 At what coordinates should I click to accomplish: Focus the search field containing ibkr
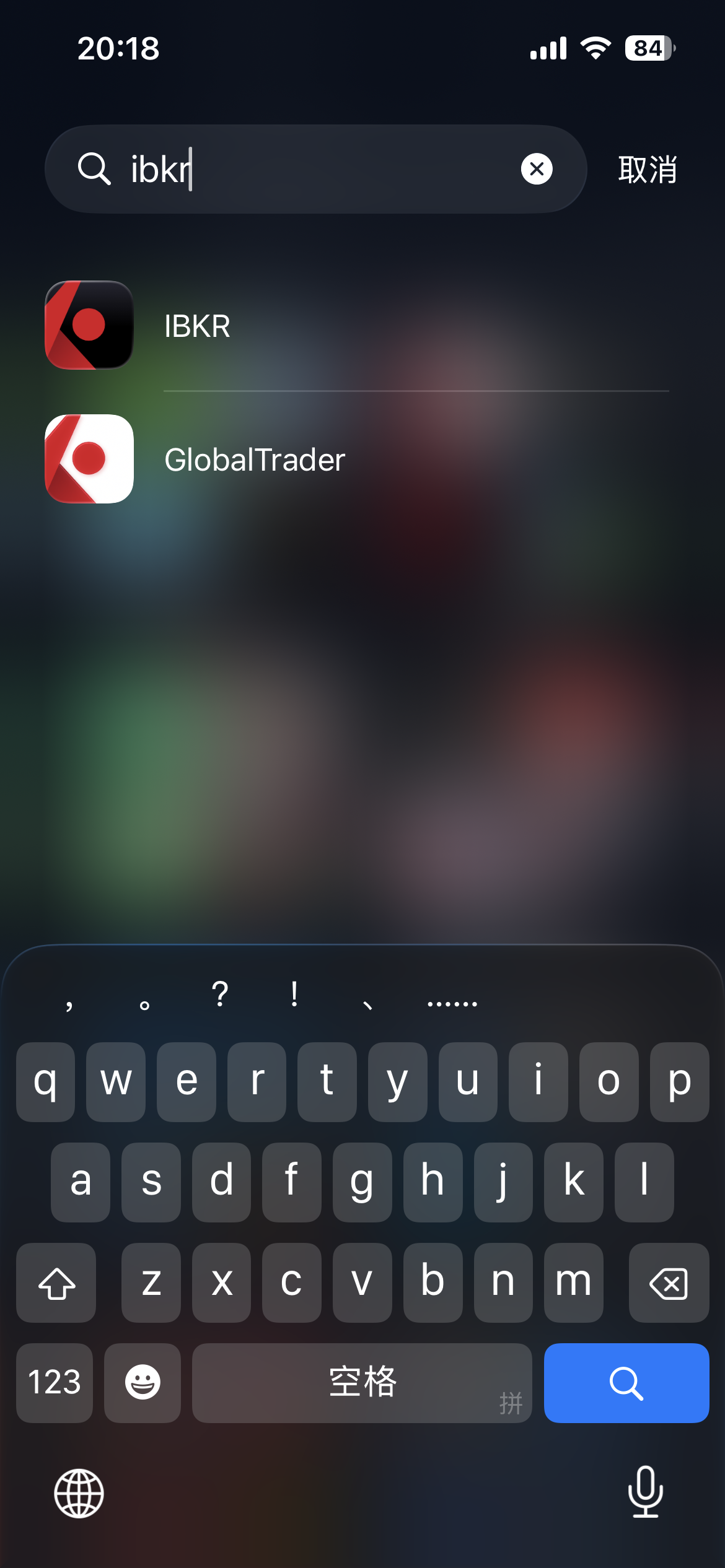click(x=310, y=169)
